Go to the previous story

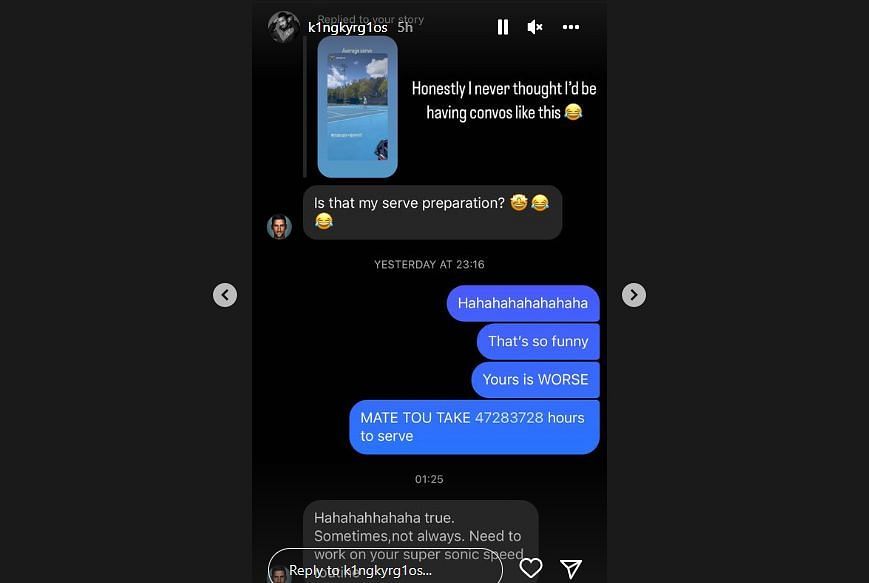click(225, 295)
